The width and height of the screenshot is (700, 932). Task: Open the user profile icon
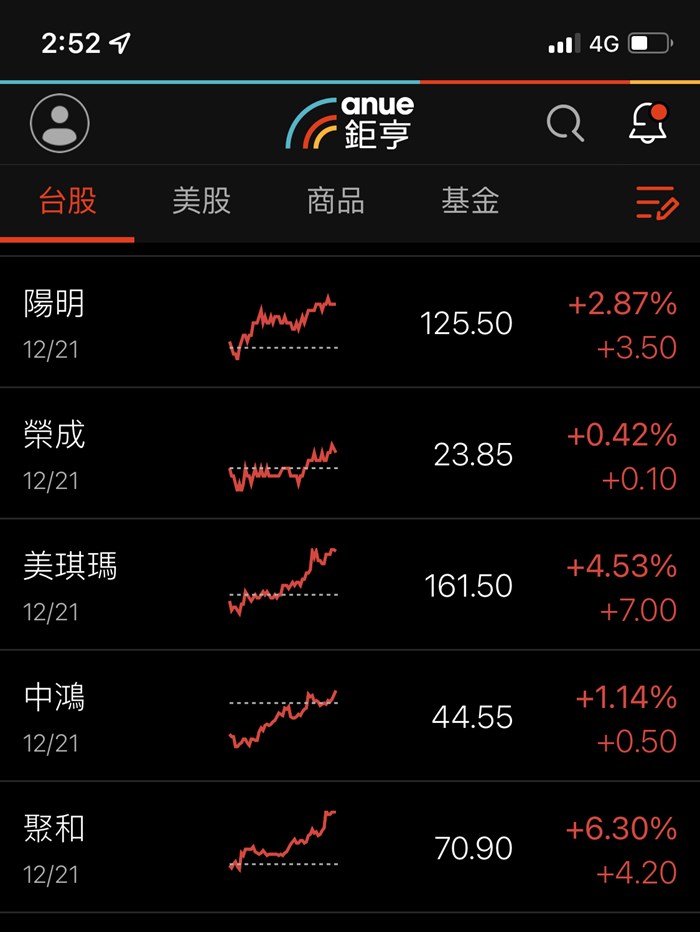click(60, 123)
